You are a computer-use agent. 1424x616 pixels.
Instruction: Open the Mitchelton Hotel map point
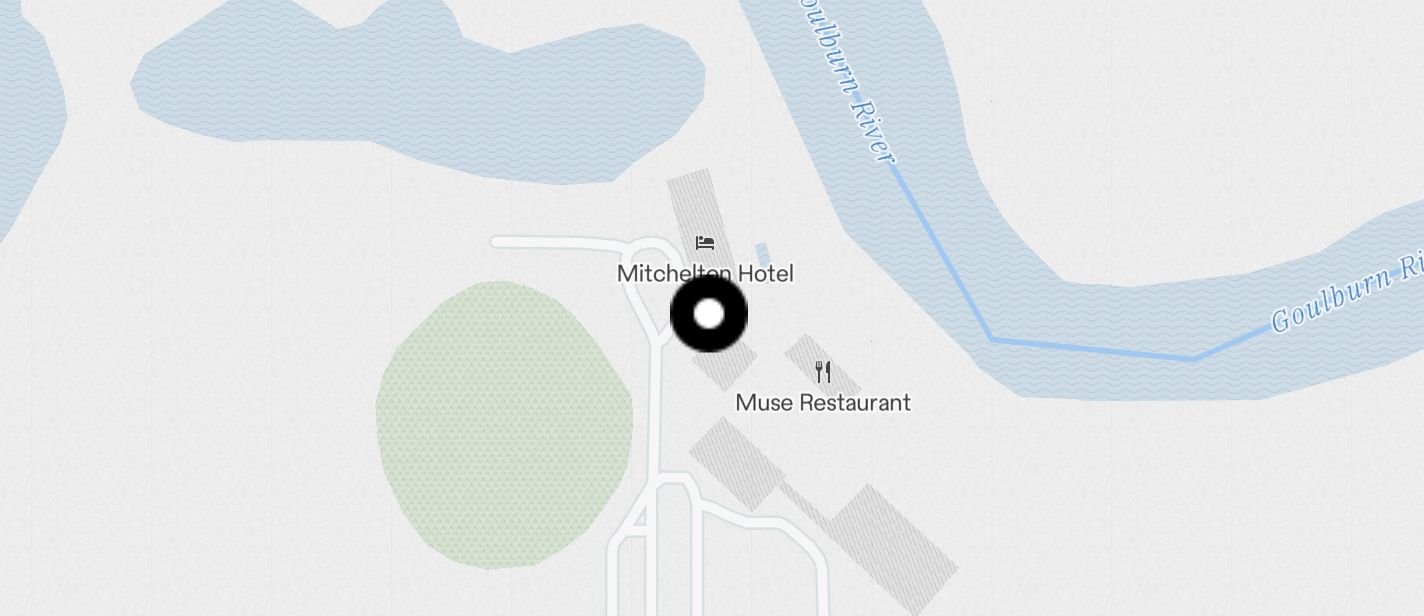pyautogui.click(x=705, y=243)
